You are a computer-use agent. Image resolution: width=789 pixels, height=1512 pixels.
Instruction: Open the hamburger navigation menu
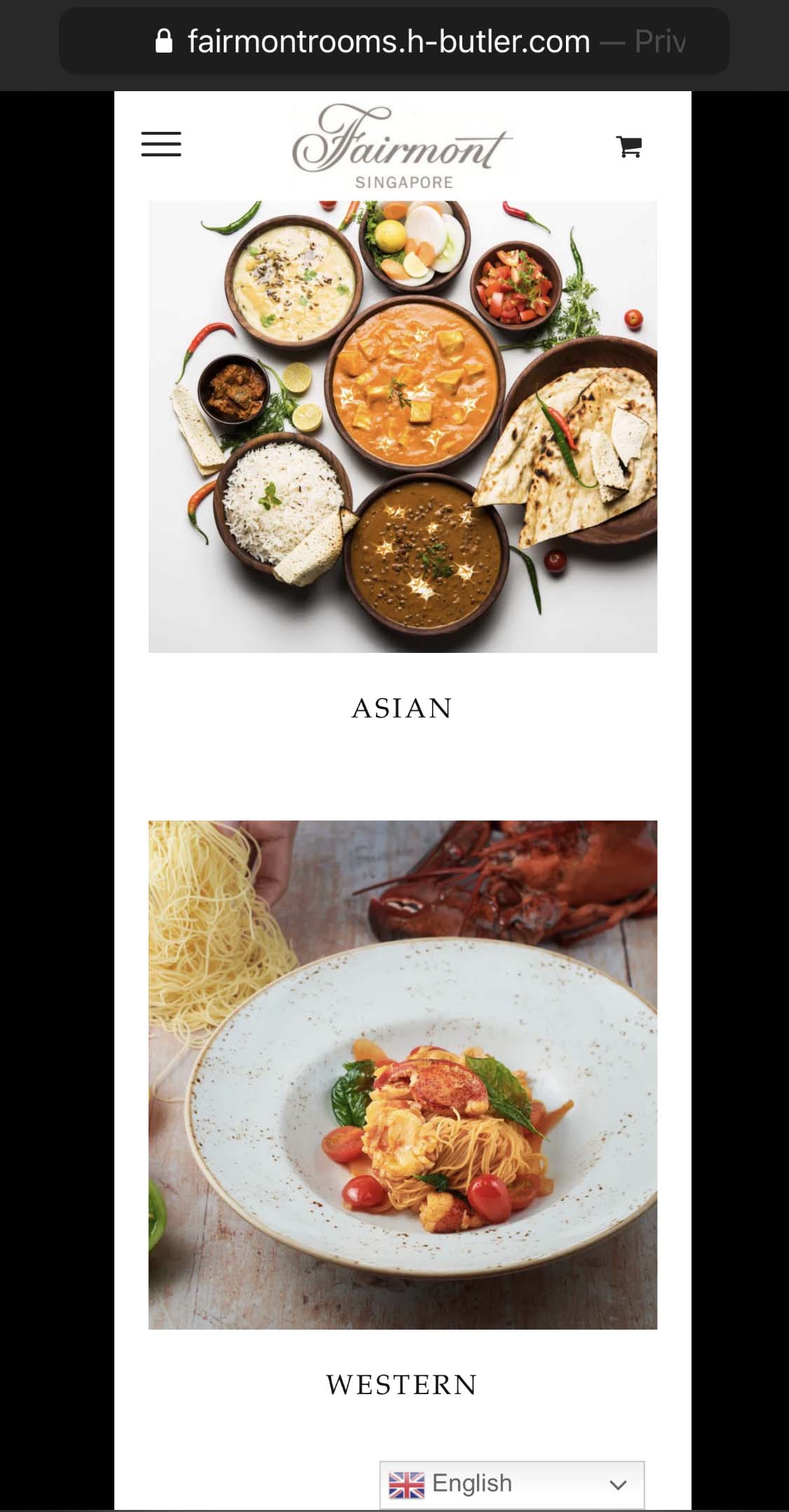pyautogui.click(x=161, y=144)
